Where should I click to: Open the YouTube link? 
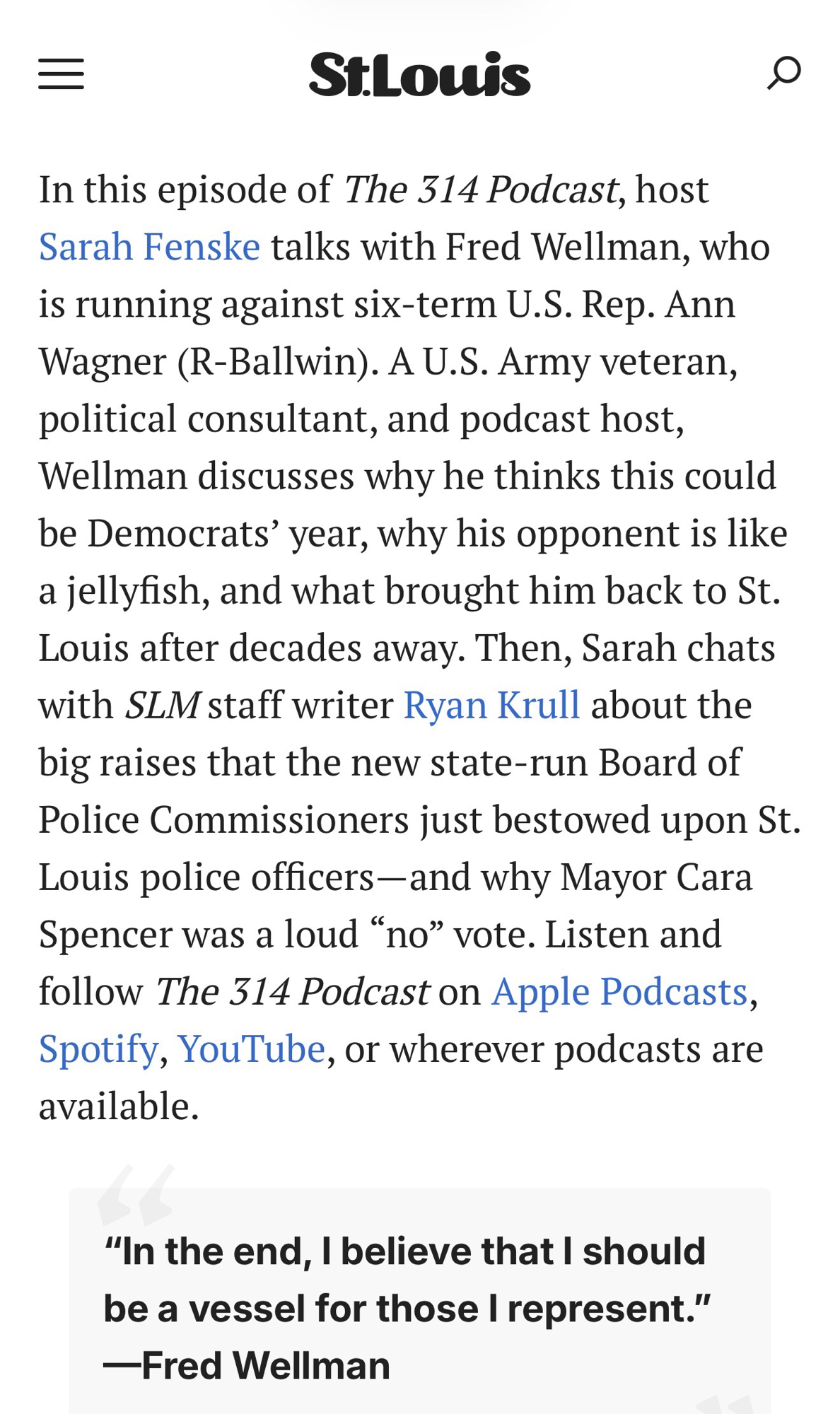(x=251, y=1049)
